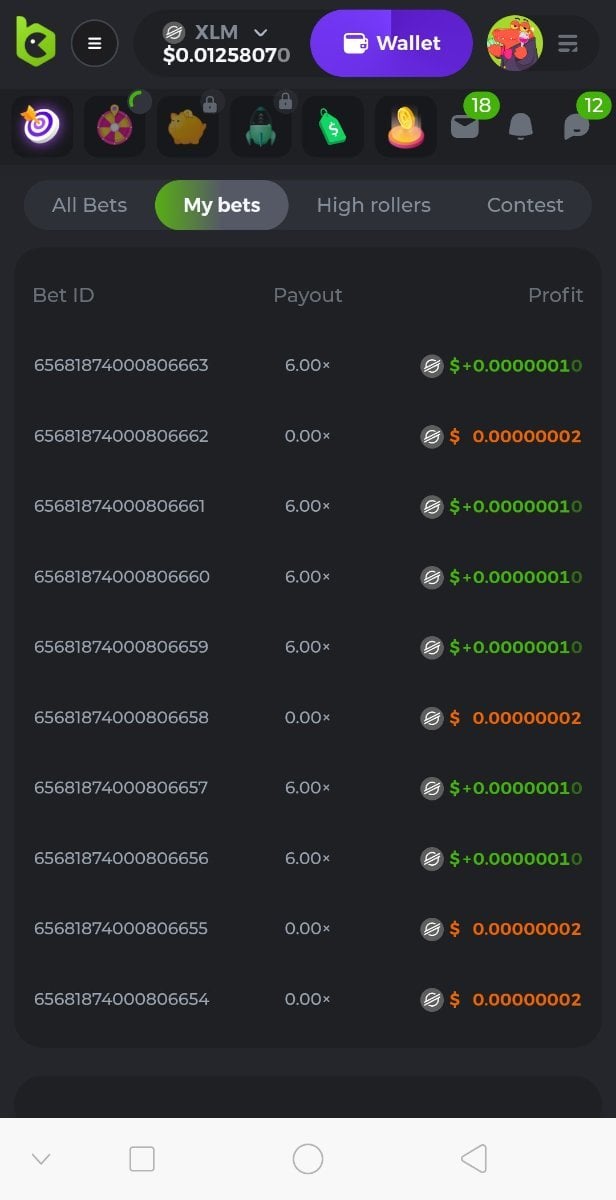Open the lucky spin wheel
This screenshot has height=1200, width=616.
pos(114,126)
